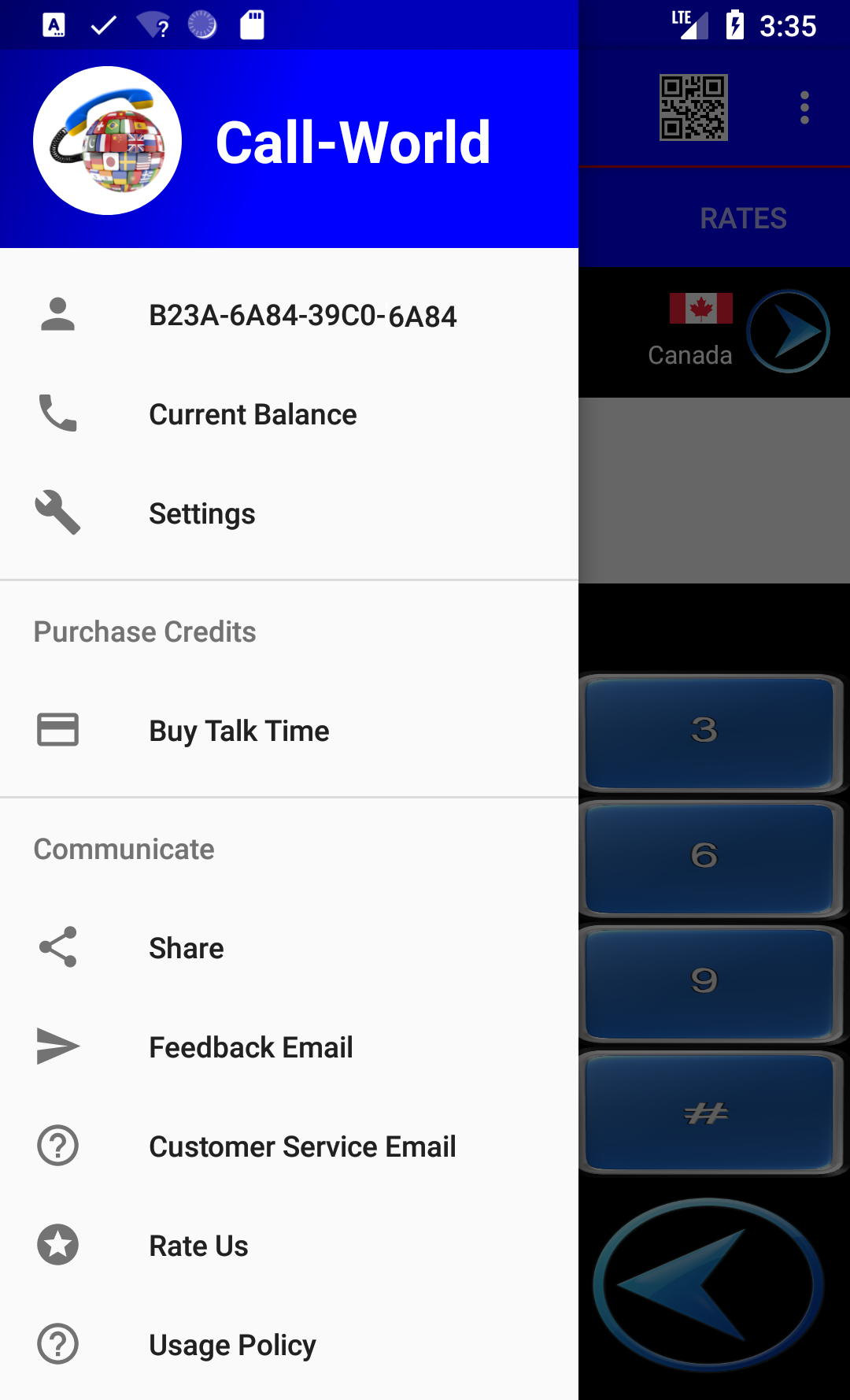Tap the Share option

click(187, 948)
